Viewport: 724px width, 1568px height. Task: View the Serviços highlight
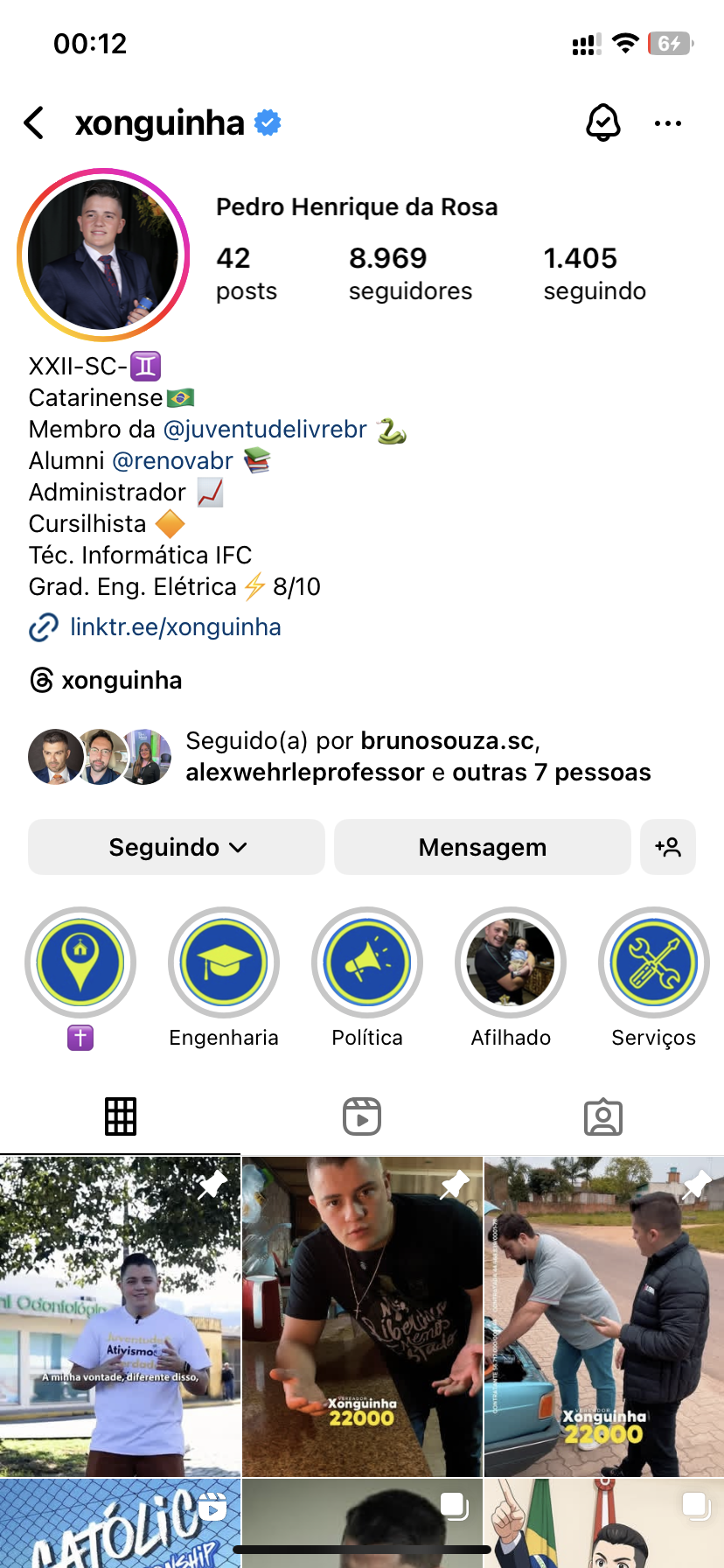tap(654, 962)
